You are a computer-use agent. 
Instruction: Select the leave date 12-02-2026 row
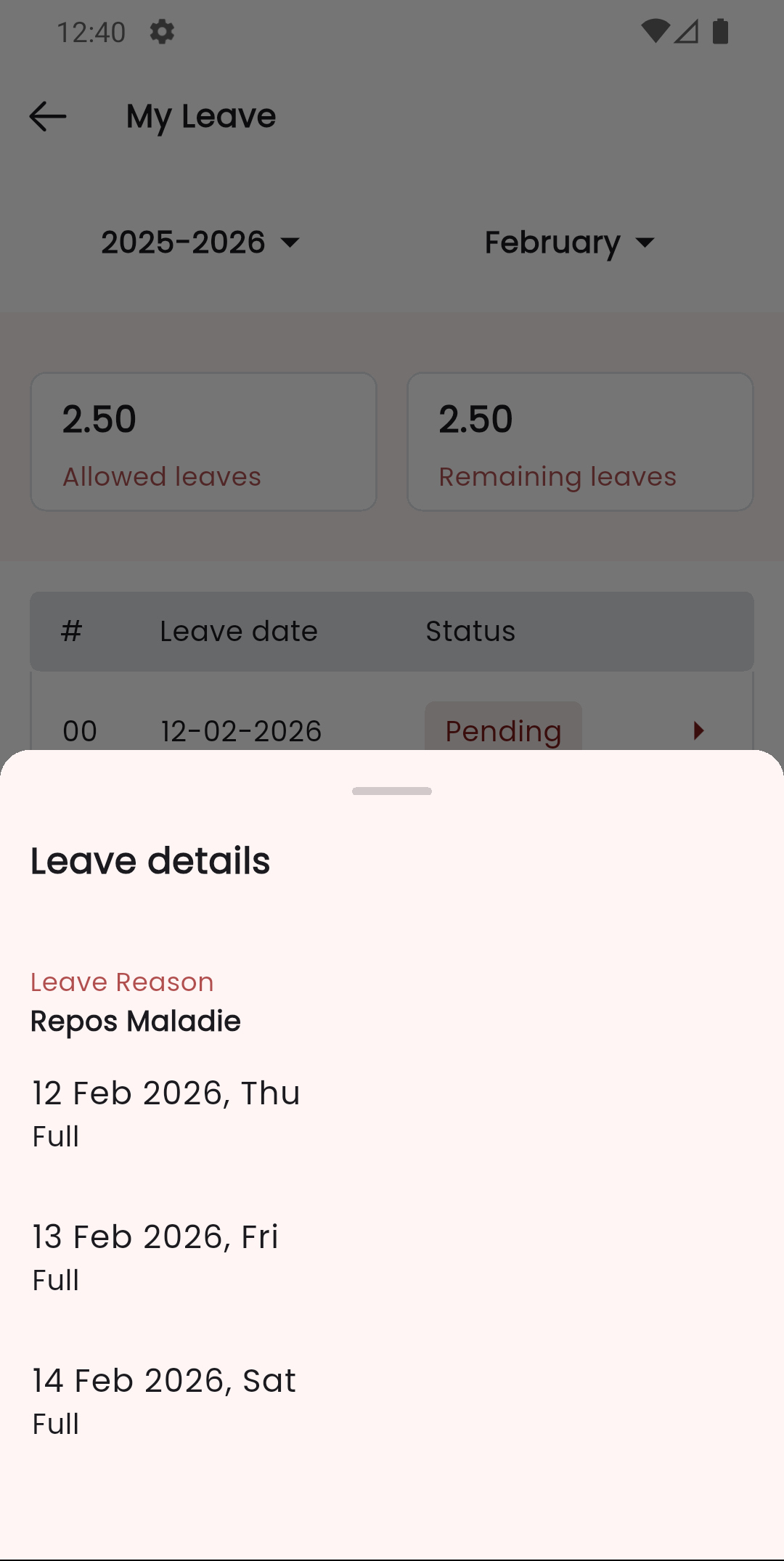[x=240, y=730]
